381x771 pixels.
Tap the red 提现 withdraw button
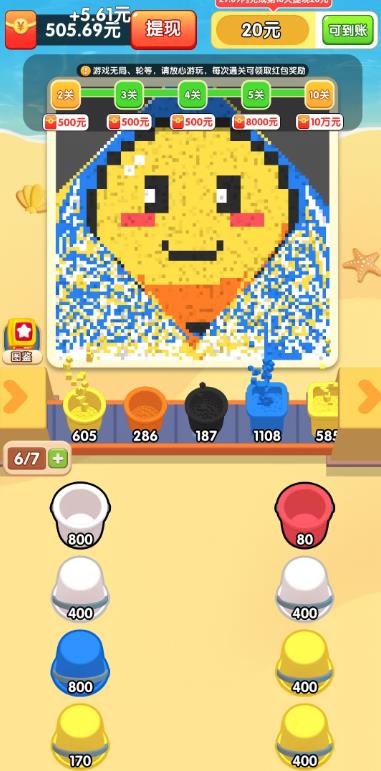coord(163,30)
